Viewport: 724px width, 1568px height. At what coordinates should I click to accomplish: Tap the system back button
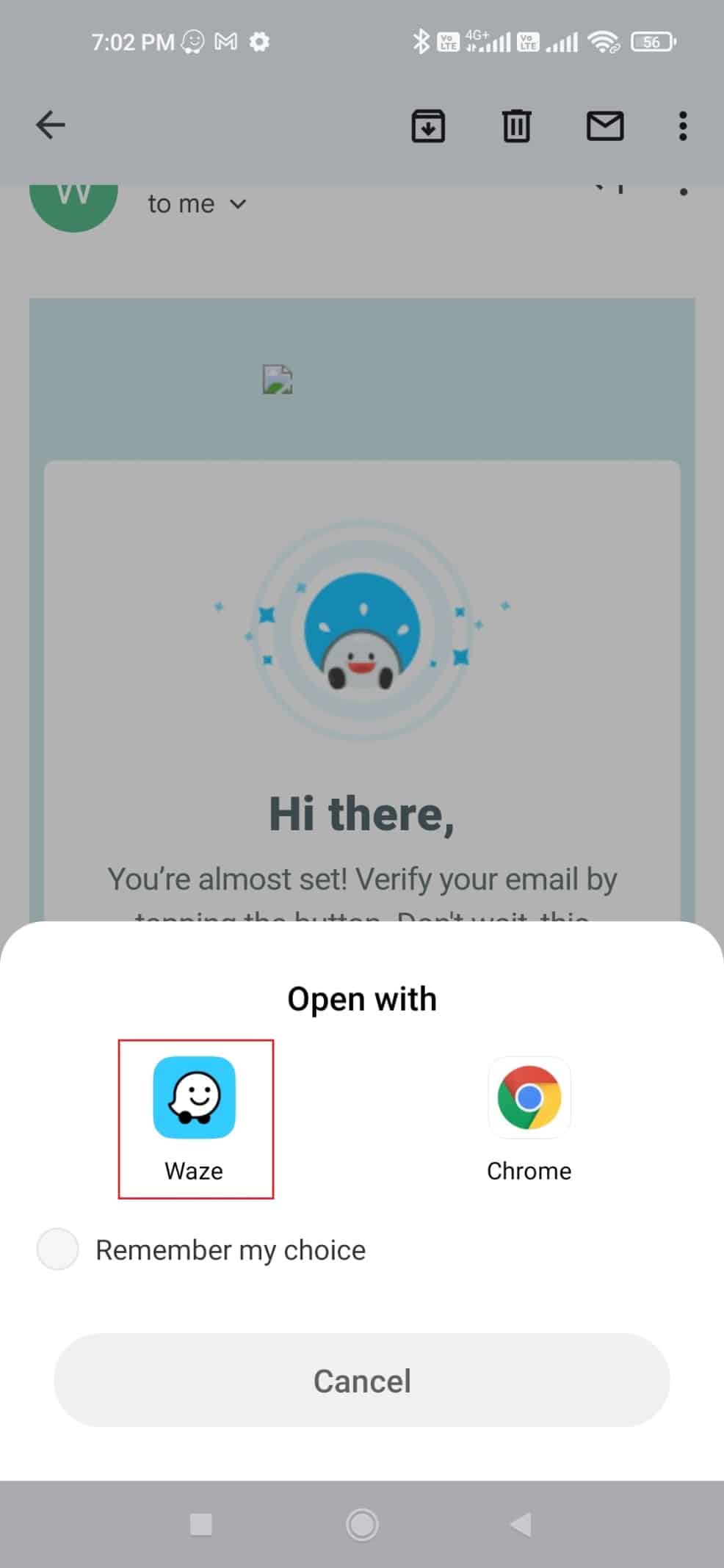pyautogui.click(x=521, y=1525)
